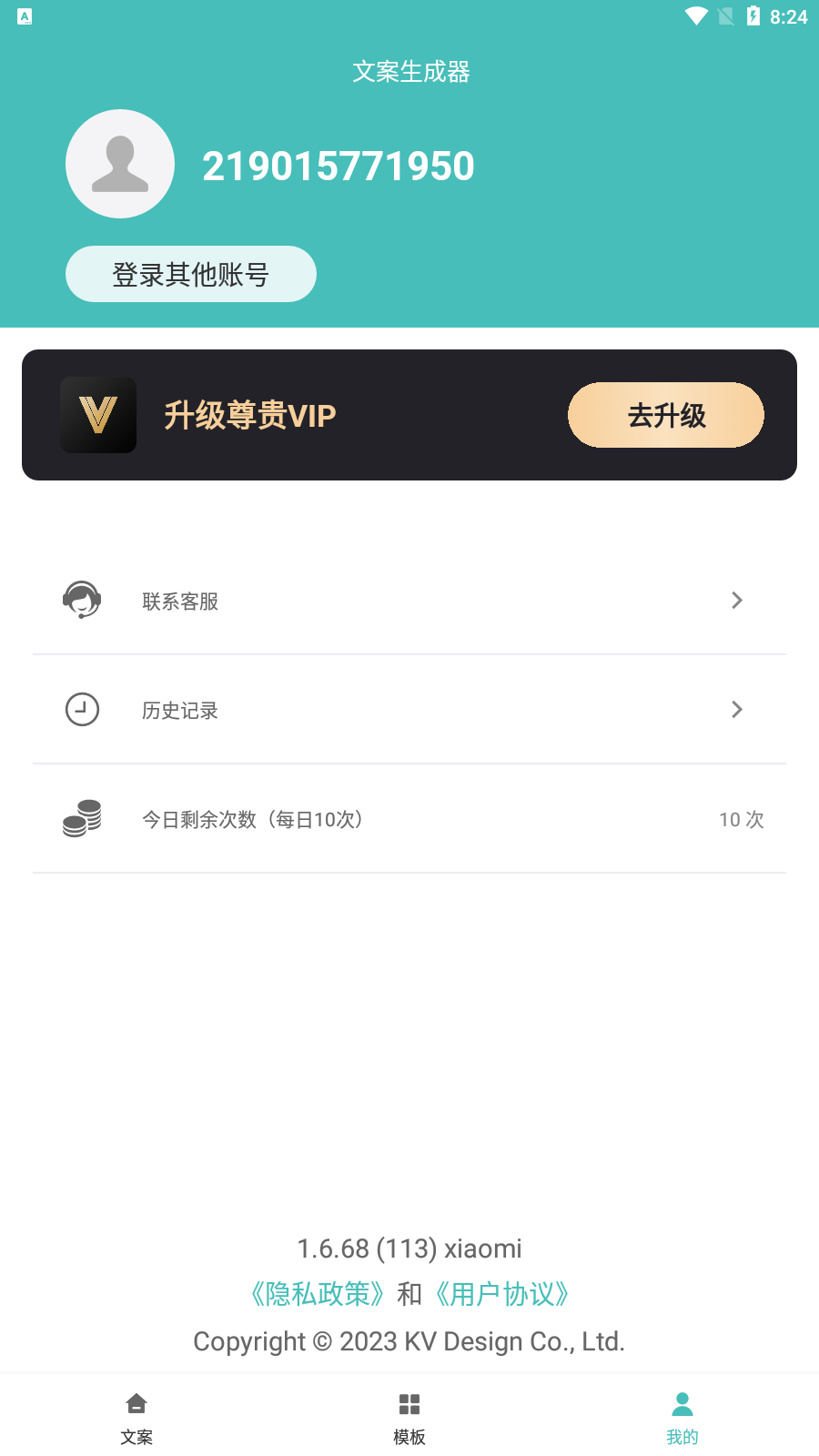819x1456 pixels.
Task: Switch to the 文案 tab
Action: (x=136, y=1416)
